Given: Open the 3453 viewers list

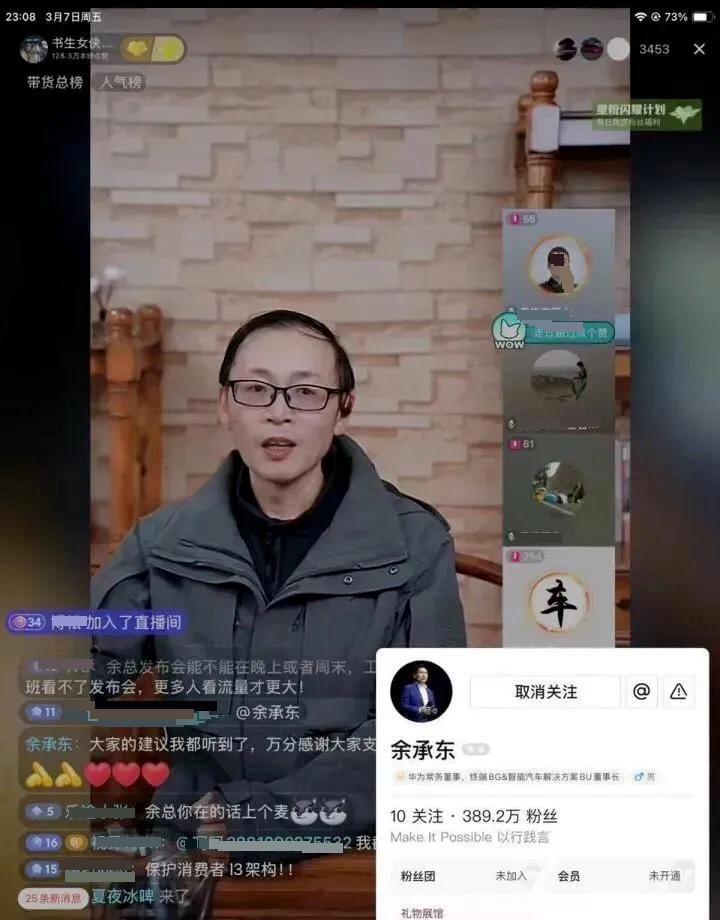Looking at the screenshot, I should [x=654, y=49].
